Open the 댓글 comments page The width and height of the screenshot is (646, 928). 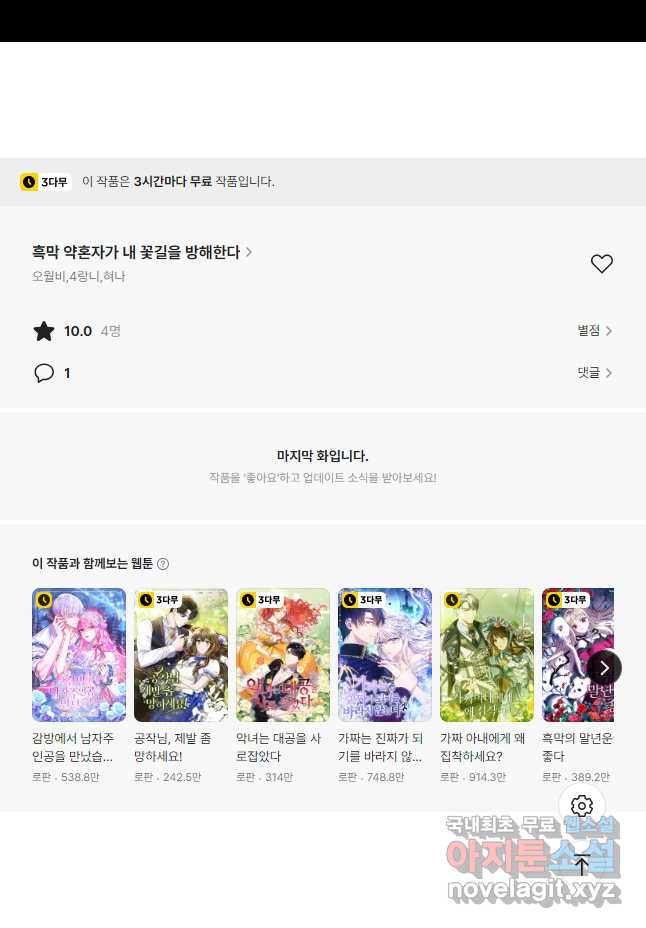tap(594, 373)
